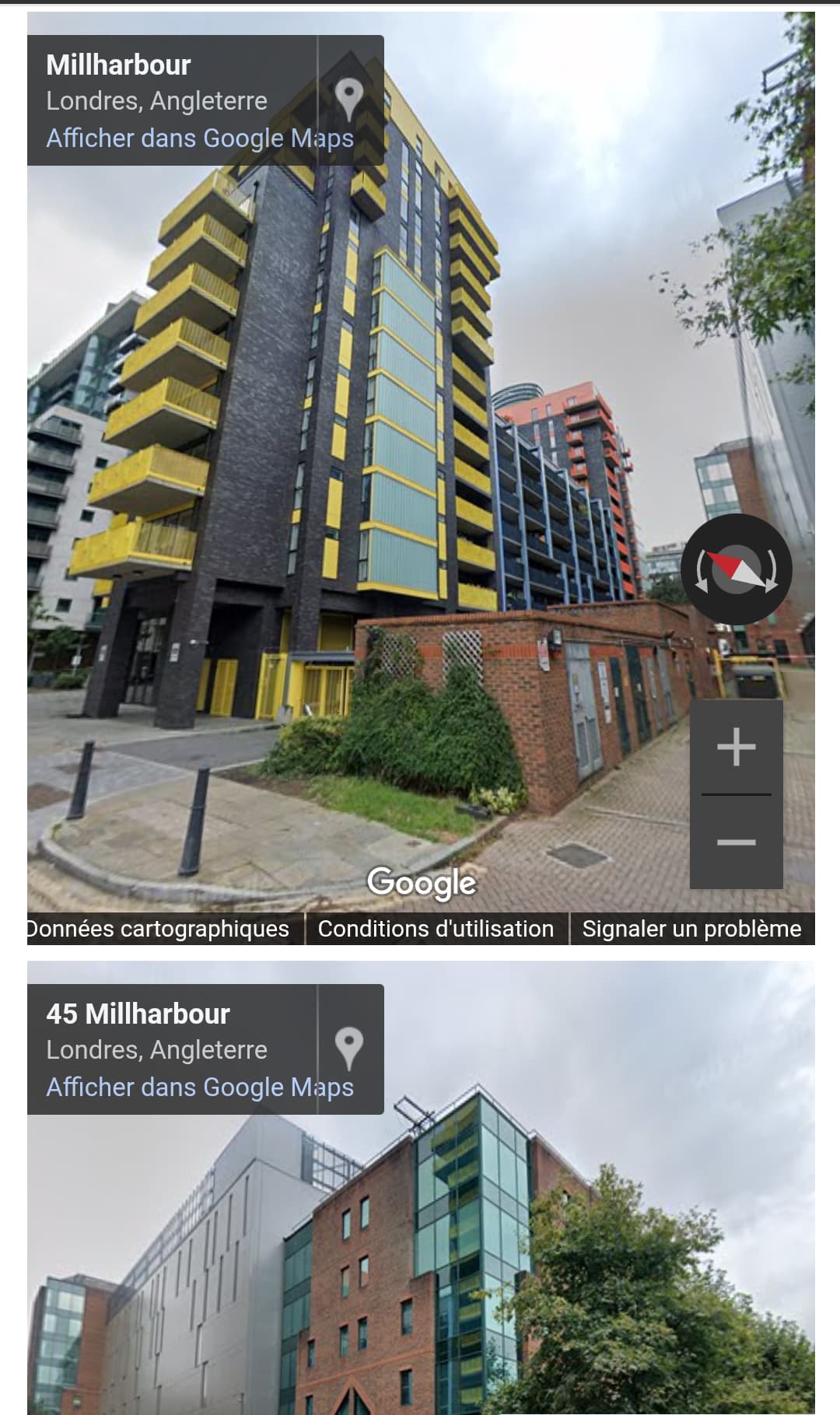Zoom out with the minus button

click(x=736, y=842)
